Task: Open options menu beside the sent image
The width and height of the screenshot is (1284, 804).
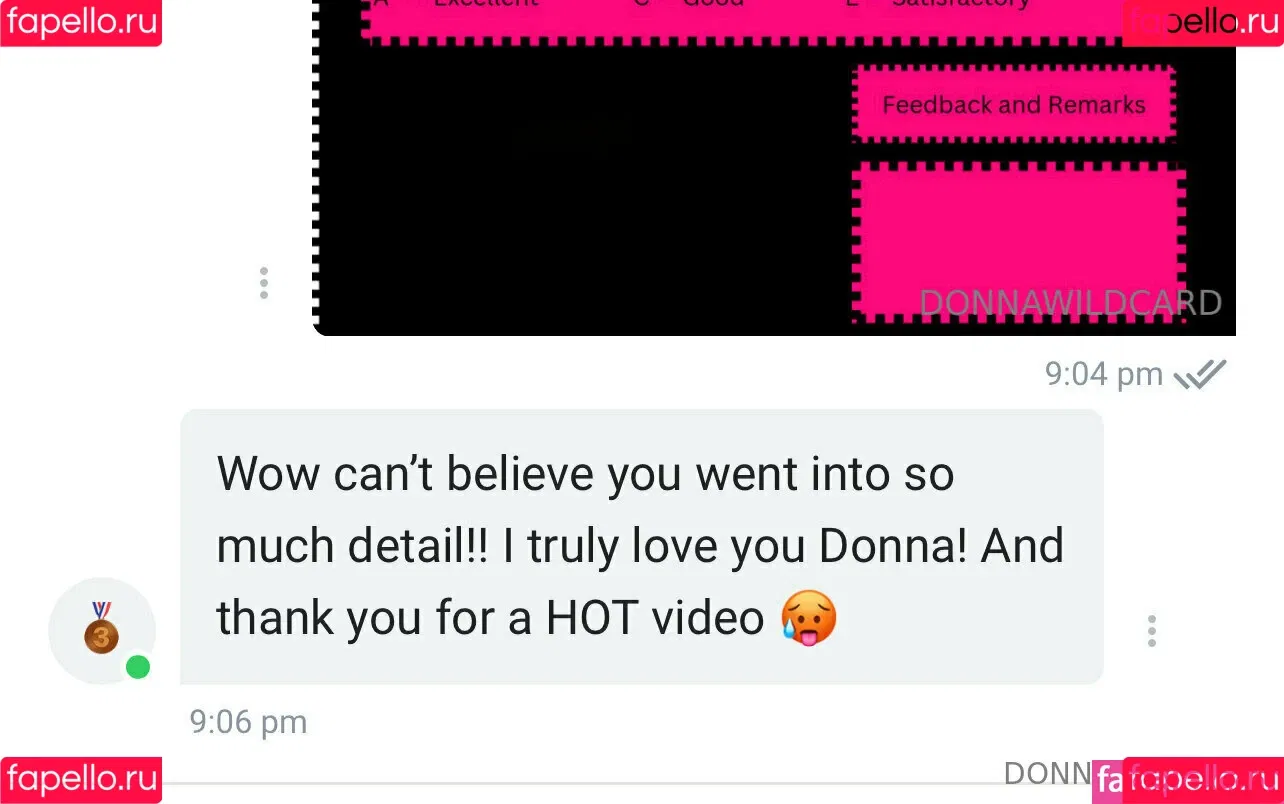Action: tap(263, 283)
